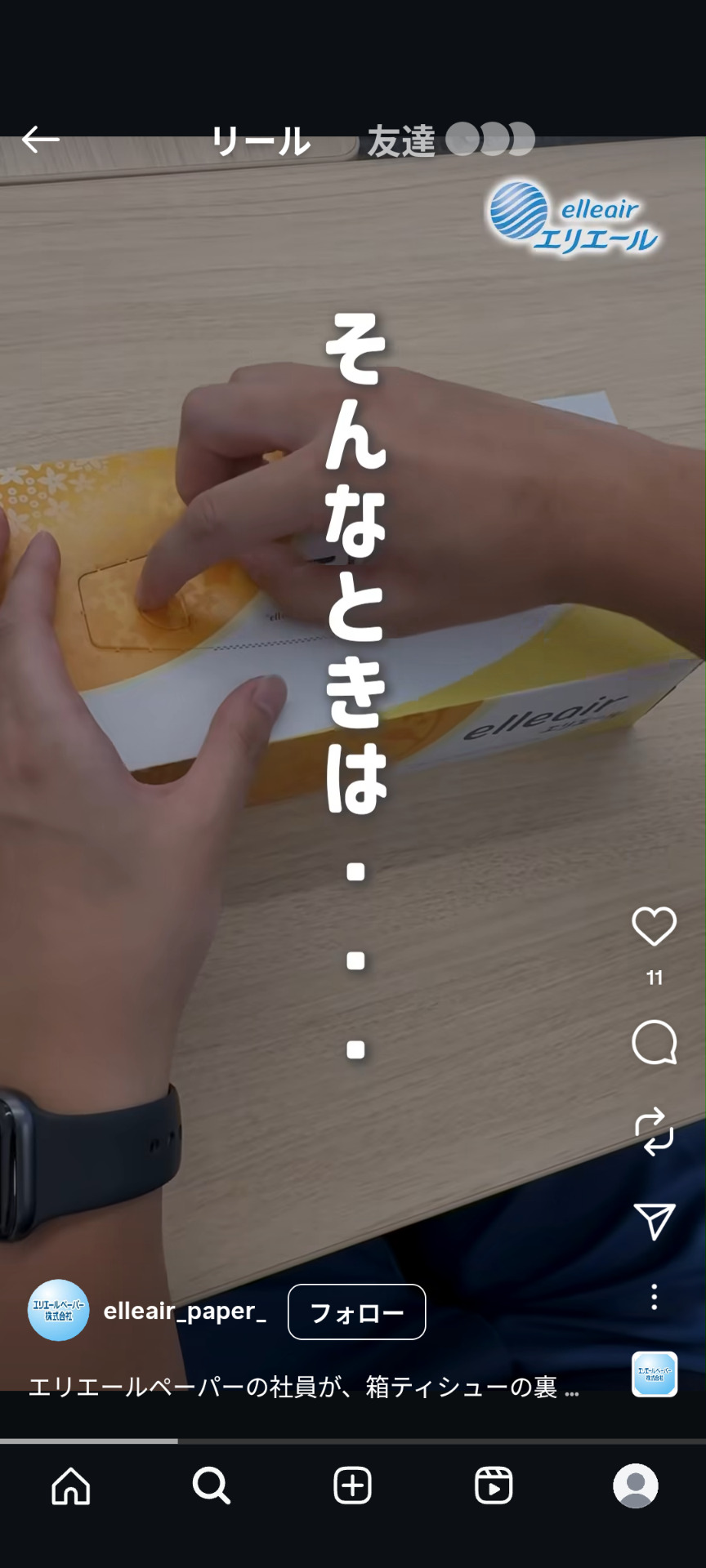
Task: Create a new post with the plus
Action: (x=353, y=1486)
